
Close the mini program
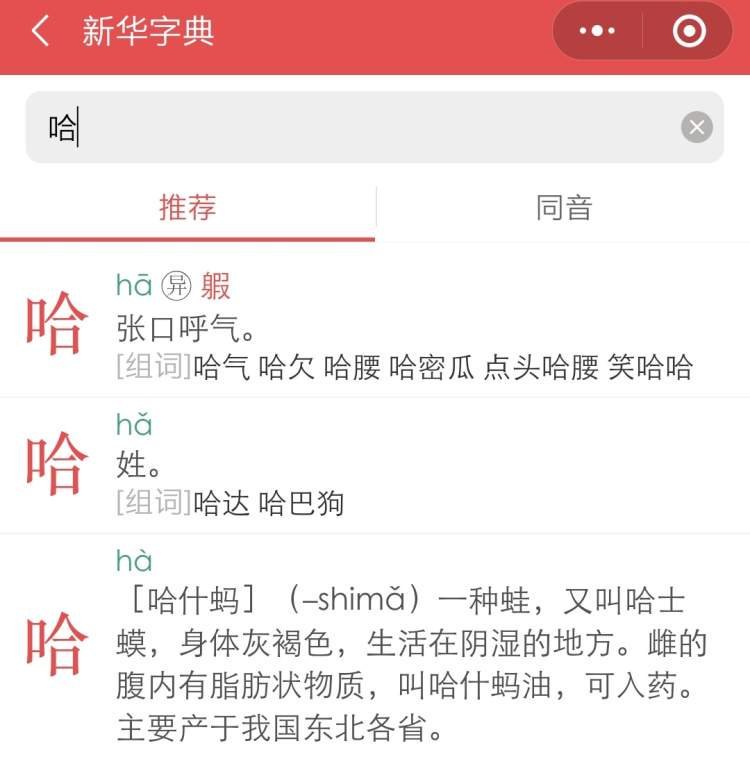(x=689, y=32)
